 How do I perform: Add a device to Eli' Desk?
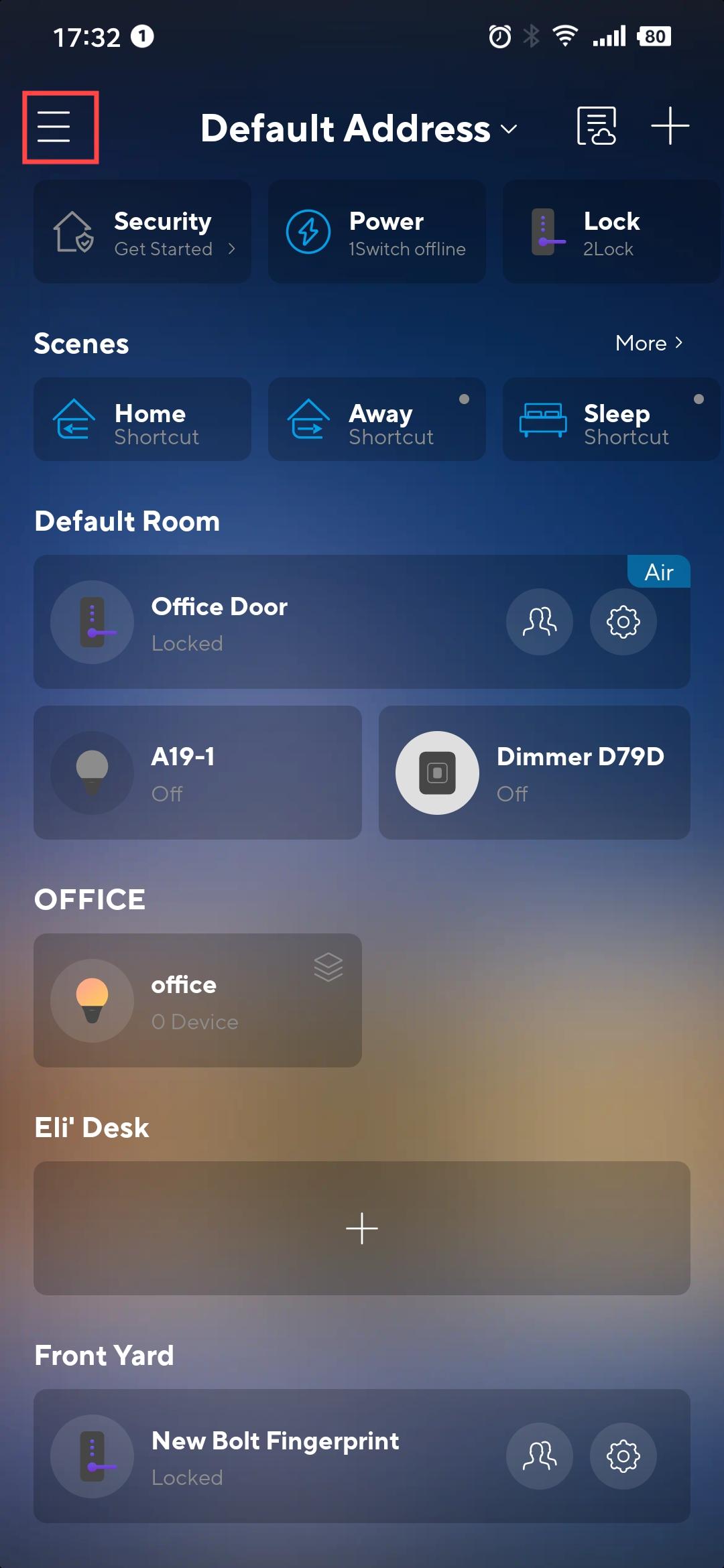click(x=362, y=1228)
